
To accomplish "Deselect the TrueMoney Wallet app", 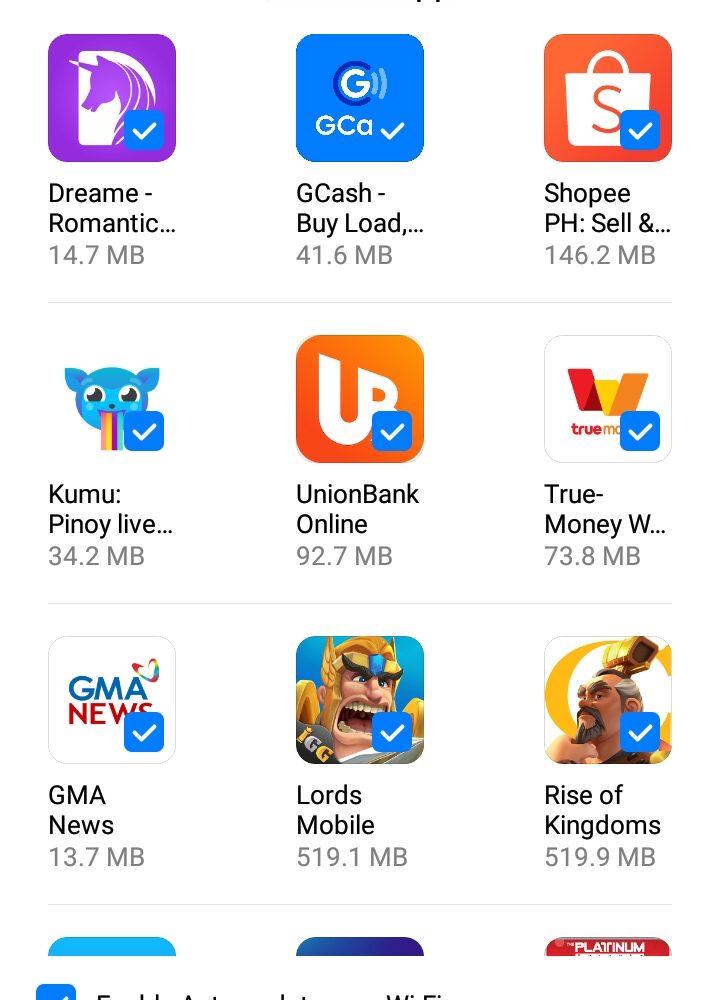I will [x=640, y=432].
